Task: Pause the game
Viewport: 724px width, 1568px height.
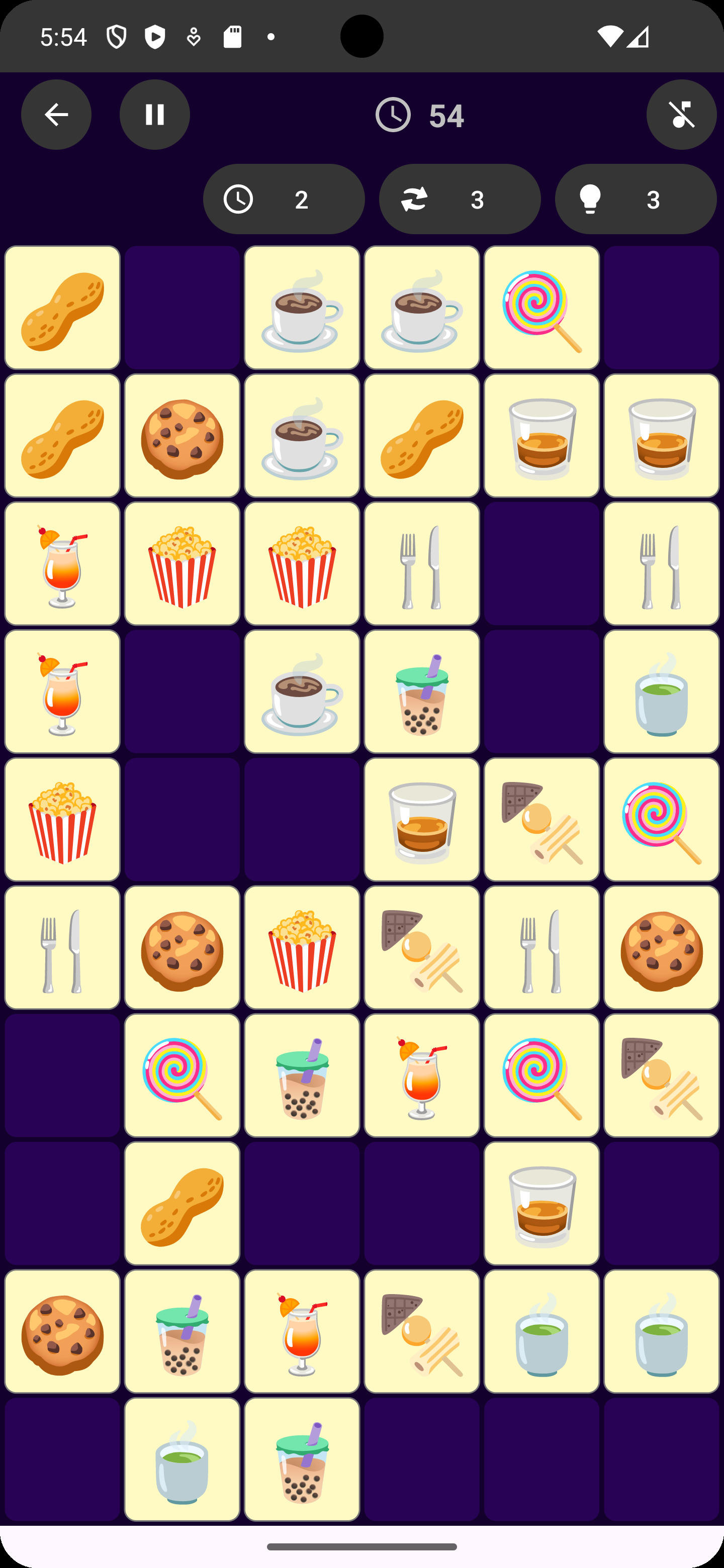Action: click(154, 115)
